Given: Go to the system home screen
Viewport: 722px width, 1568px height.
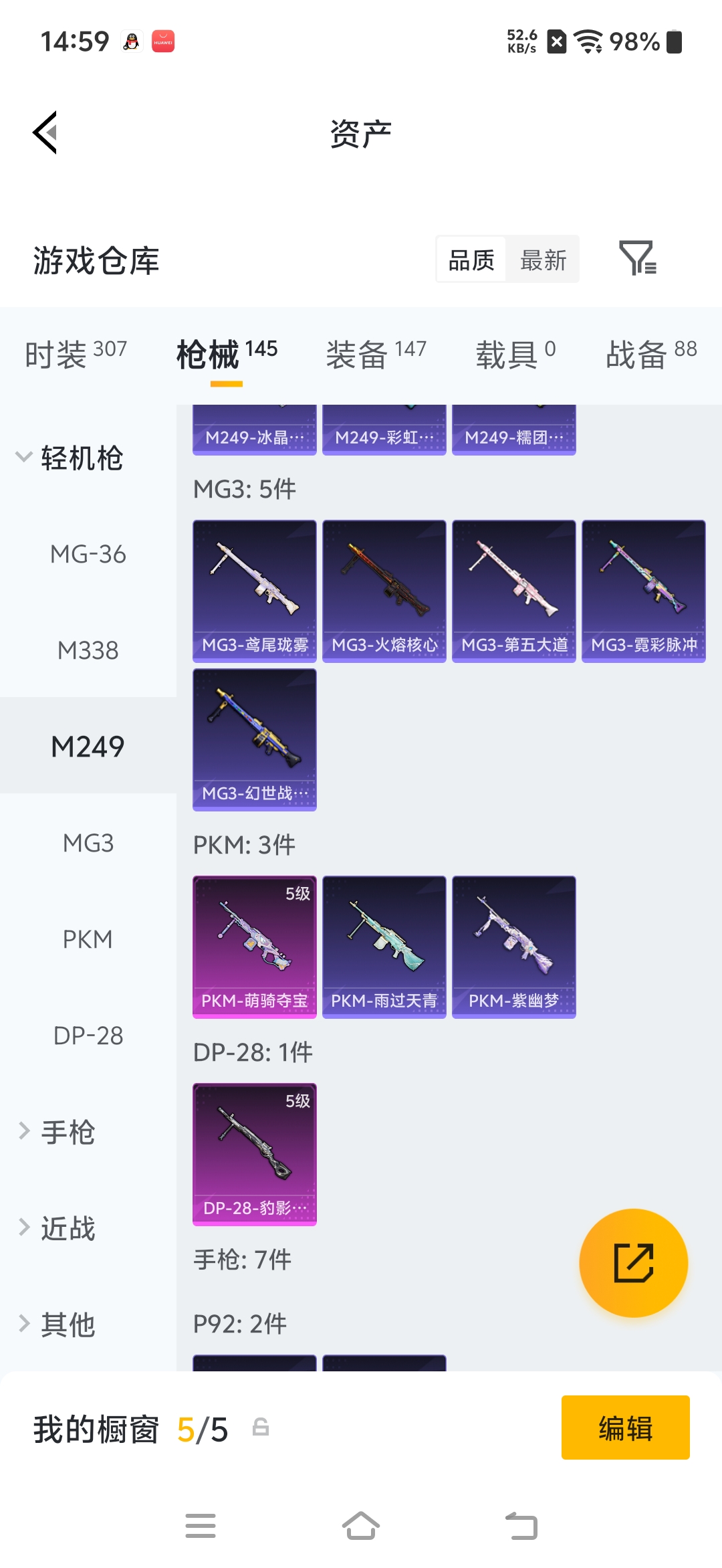Looking at the screenshot, I should coord(361,1526).
